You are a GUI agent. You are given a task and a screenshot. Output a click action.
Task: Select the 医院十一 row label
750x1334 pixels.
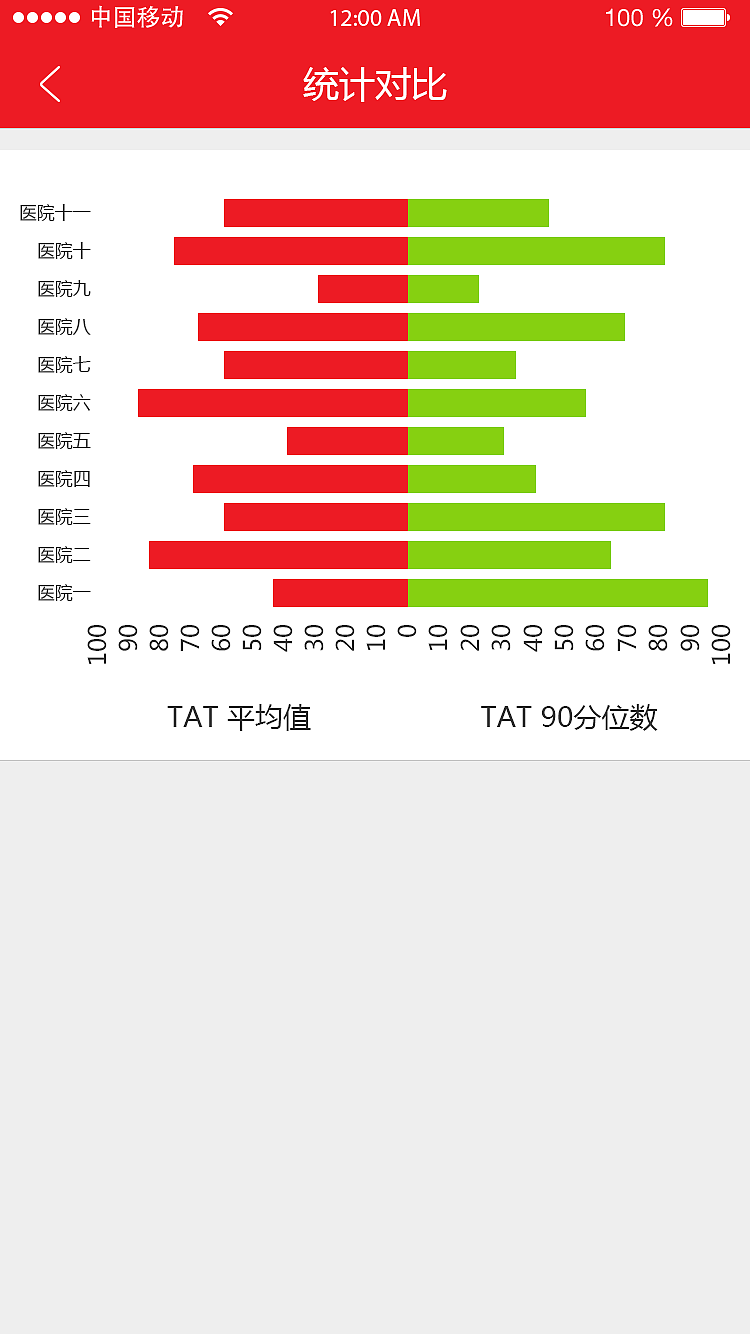(x=54, y=212)
